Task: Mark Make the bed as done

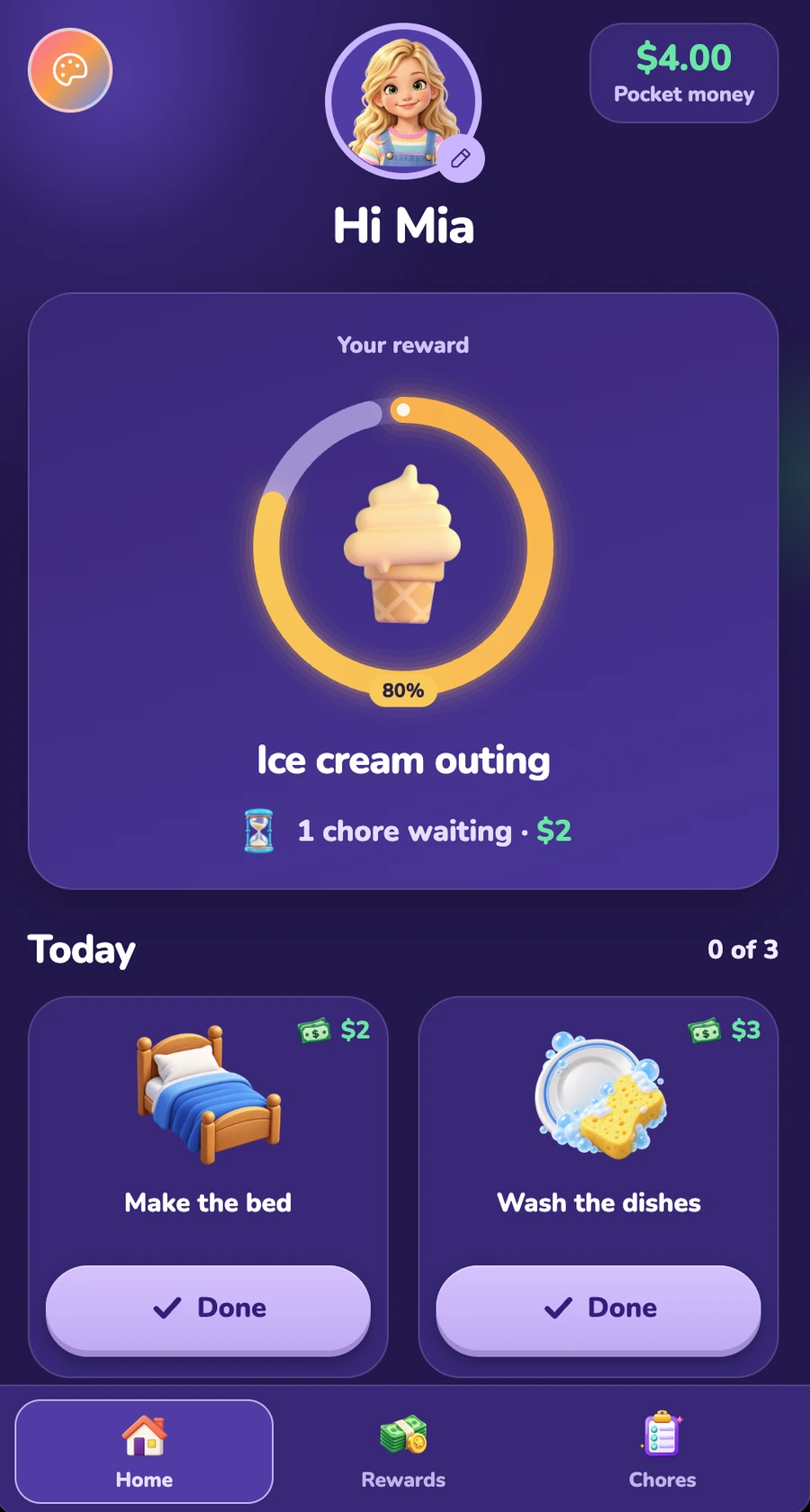Action: click(208, 1308)
